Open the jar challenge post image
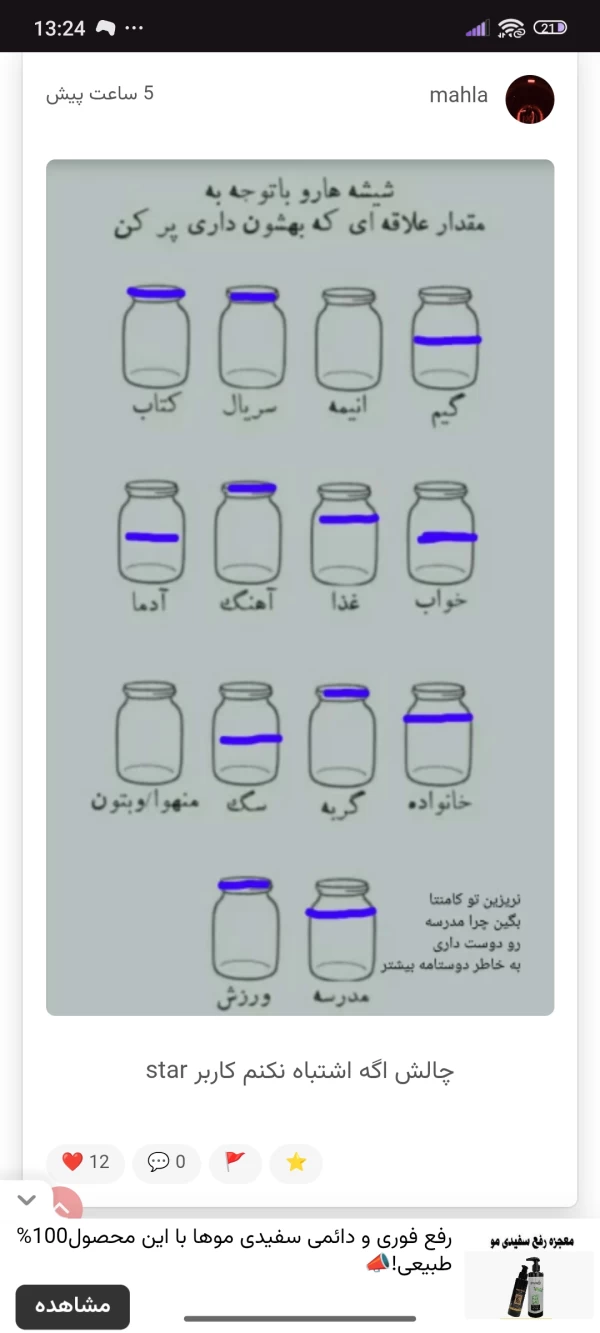The width and height of the screenshot is (600, 1333). click(300, 587)
